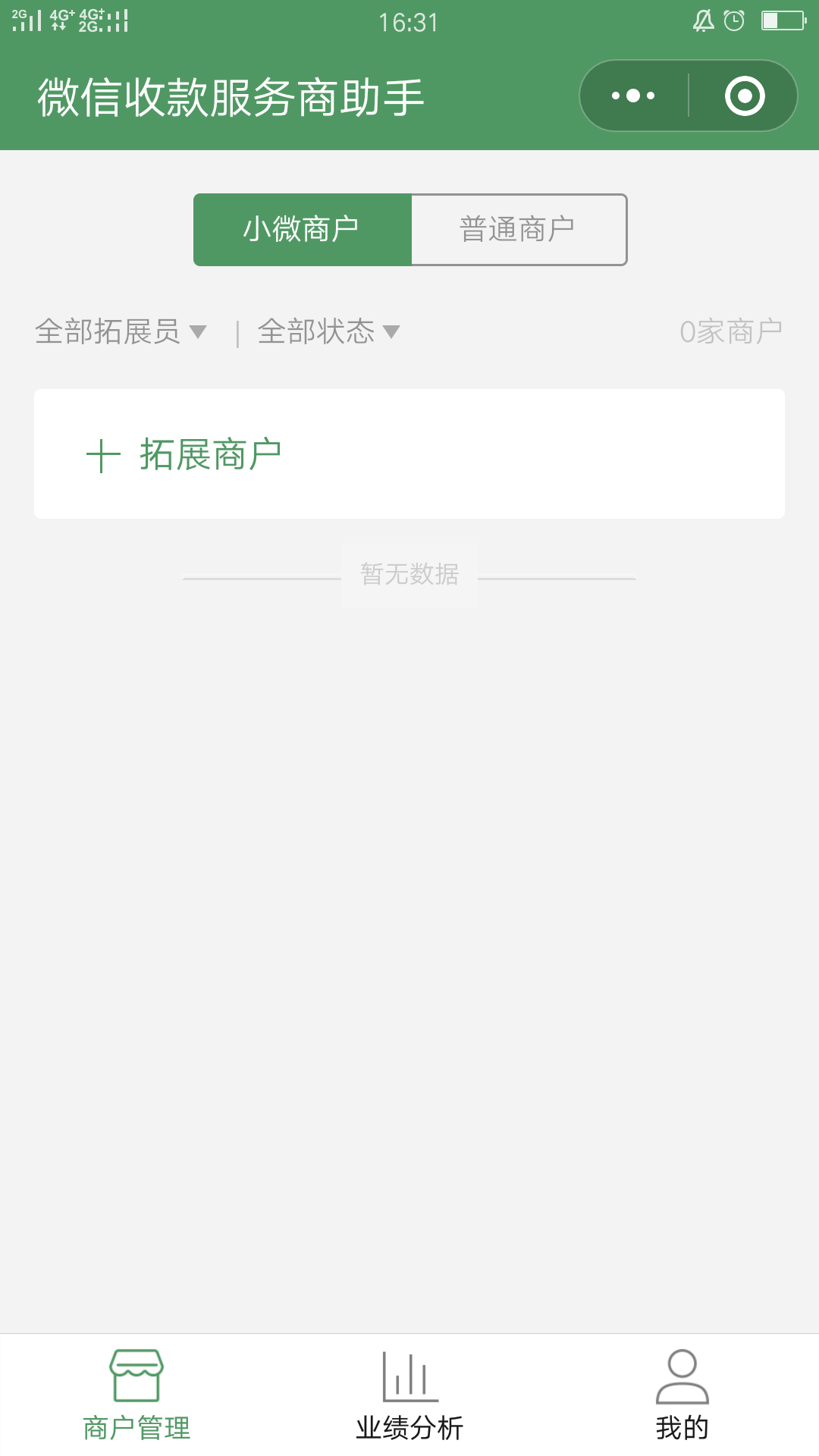Go to the 业绩分析 tab

[409, 1395]
